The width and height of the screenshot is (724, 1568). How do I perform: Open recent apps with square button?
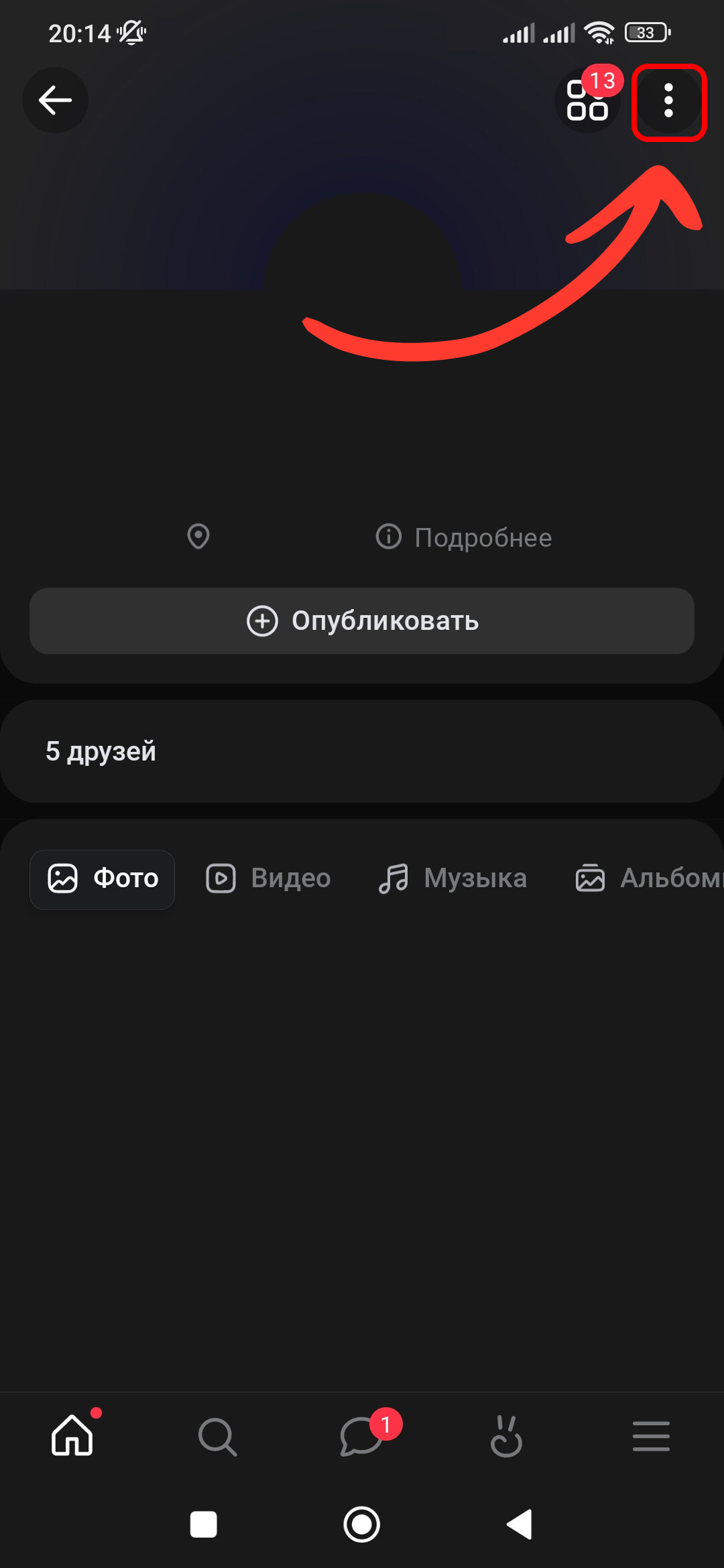tap(204, 1524)
